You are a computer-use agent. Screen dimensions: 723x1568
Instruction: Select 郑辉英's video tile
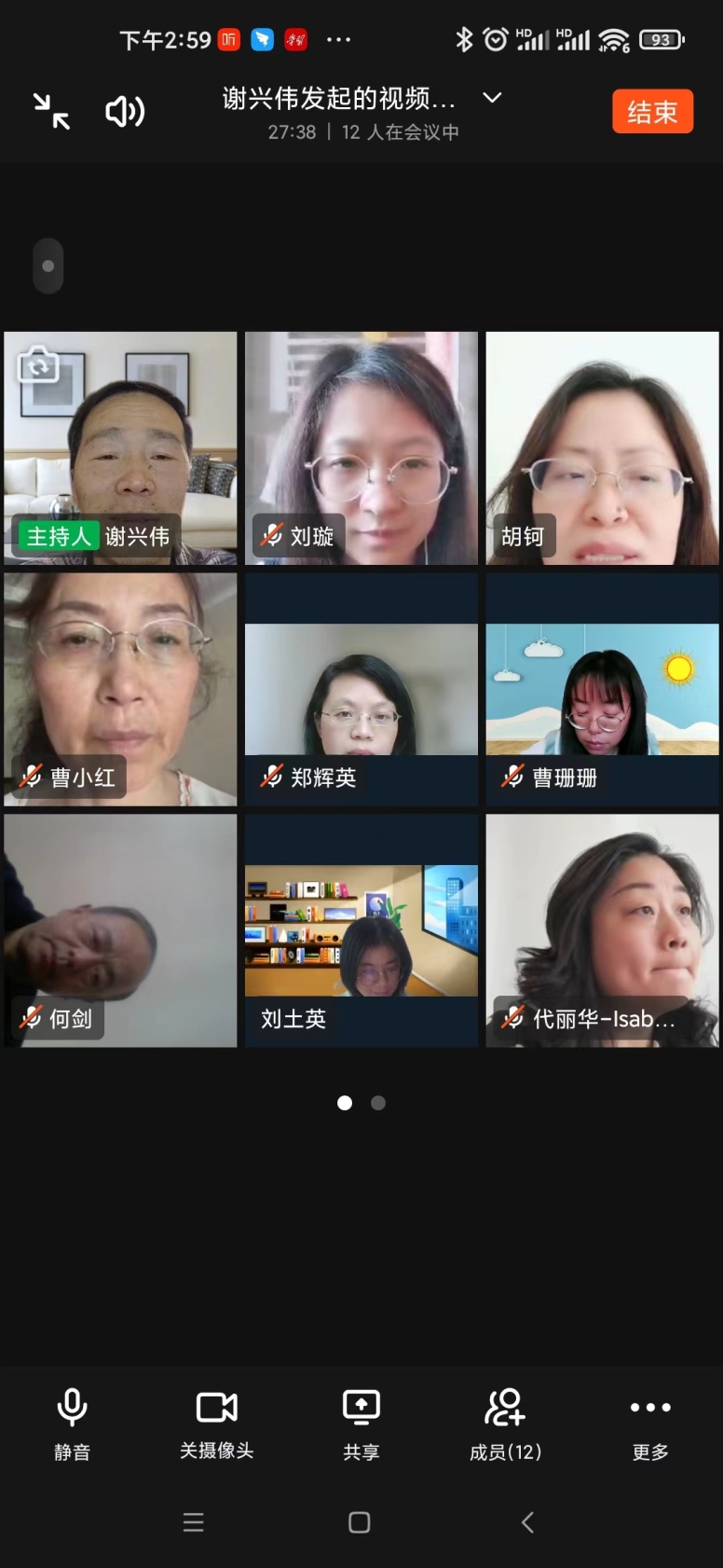(x=361, y=690)
